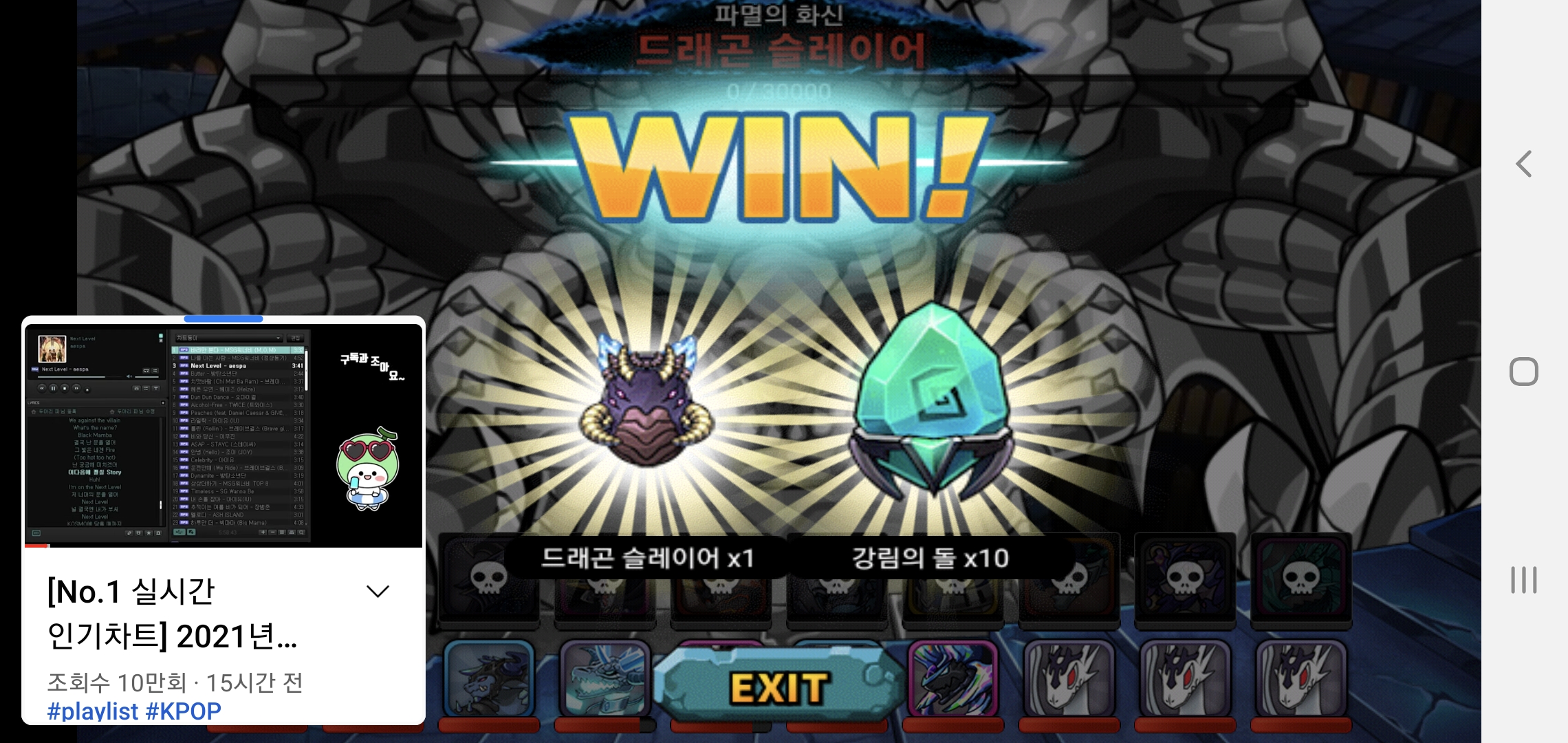
Task: Open the #playlist hashtag link
Action: pos(93,711)
